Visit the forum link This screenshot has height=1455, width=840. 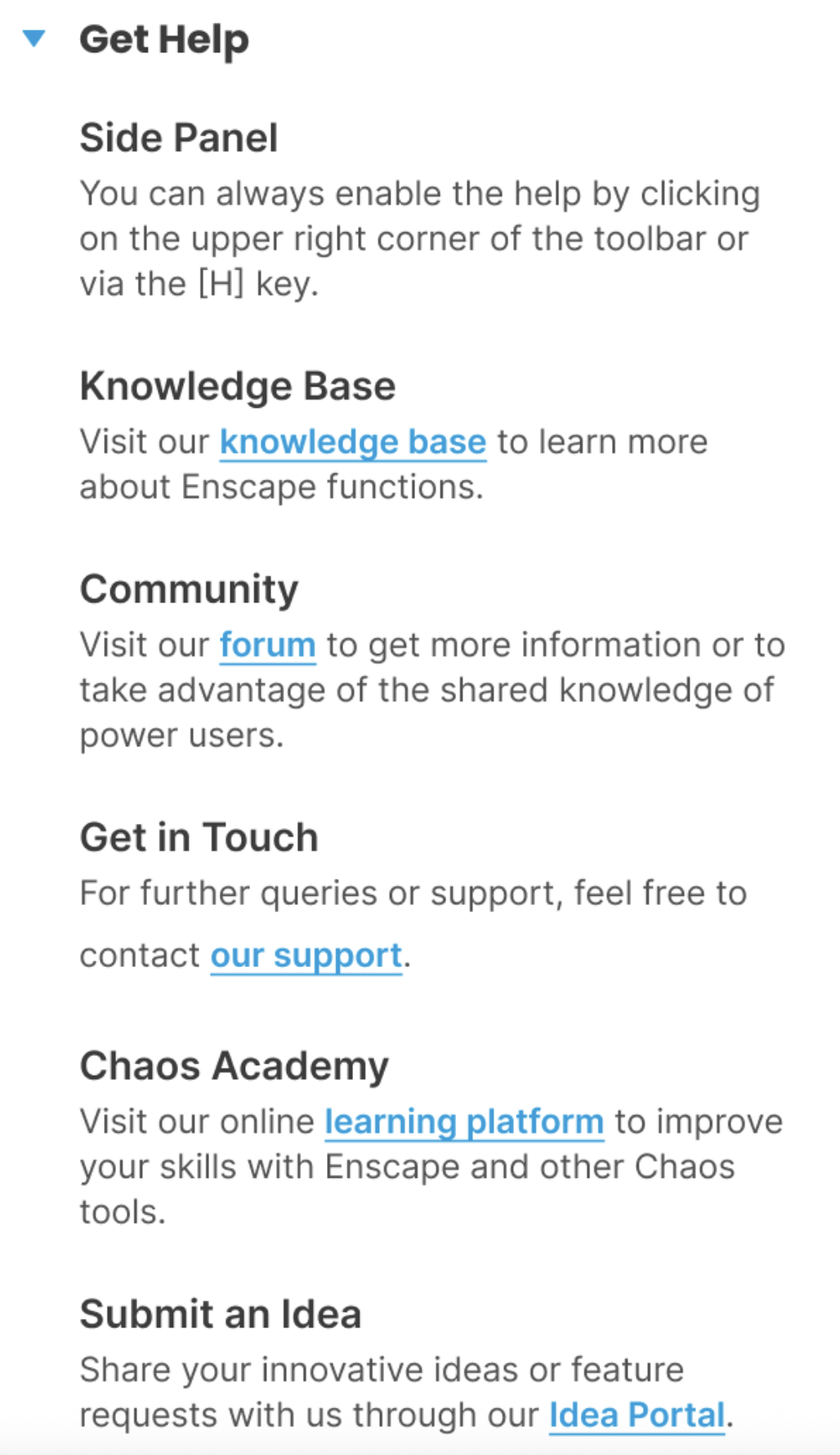click(268, 645)
